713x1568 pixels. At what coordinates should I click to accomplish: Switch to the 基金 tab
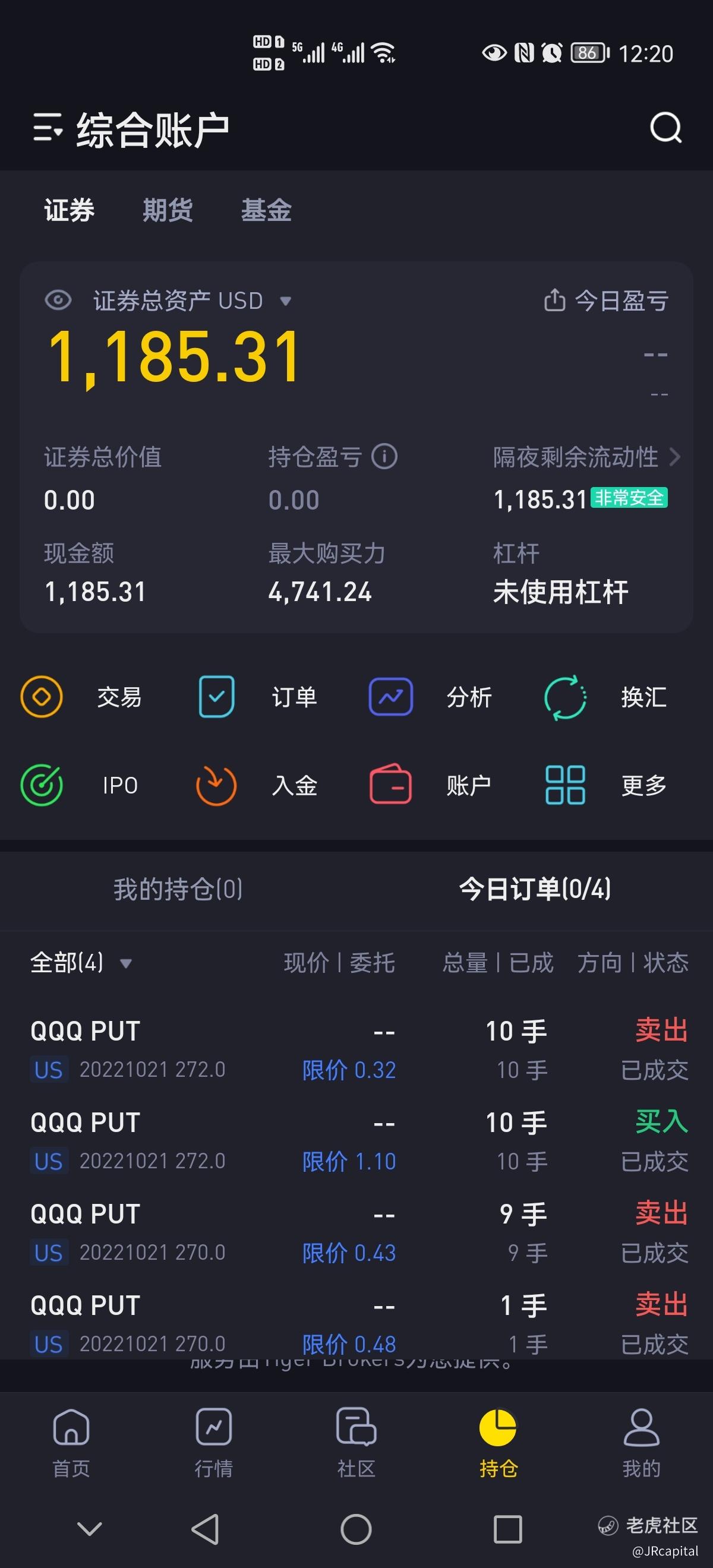coord(266,211)
